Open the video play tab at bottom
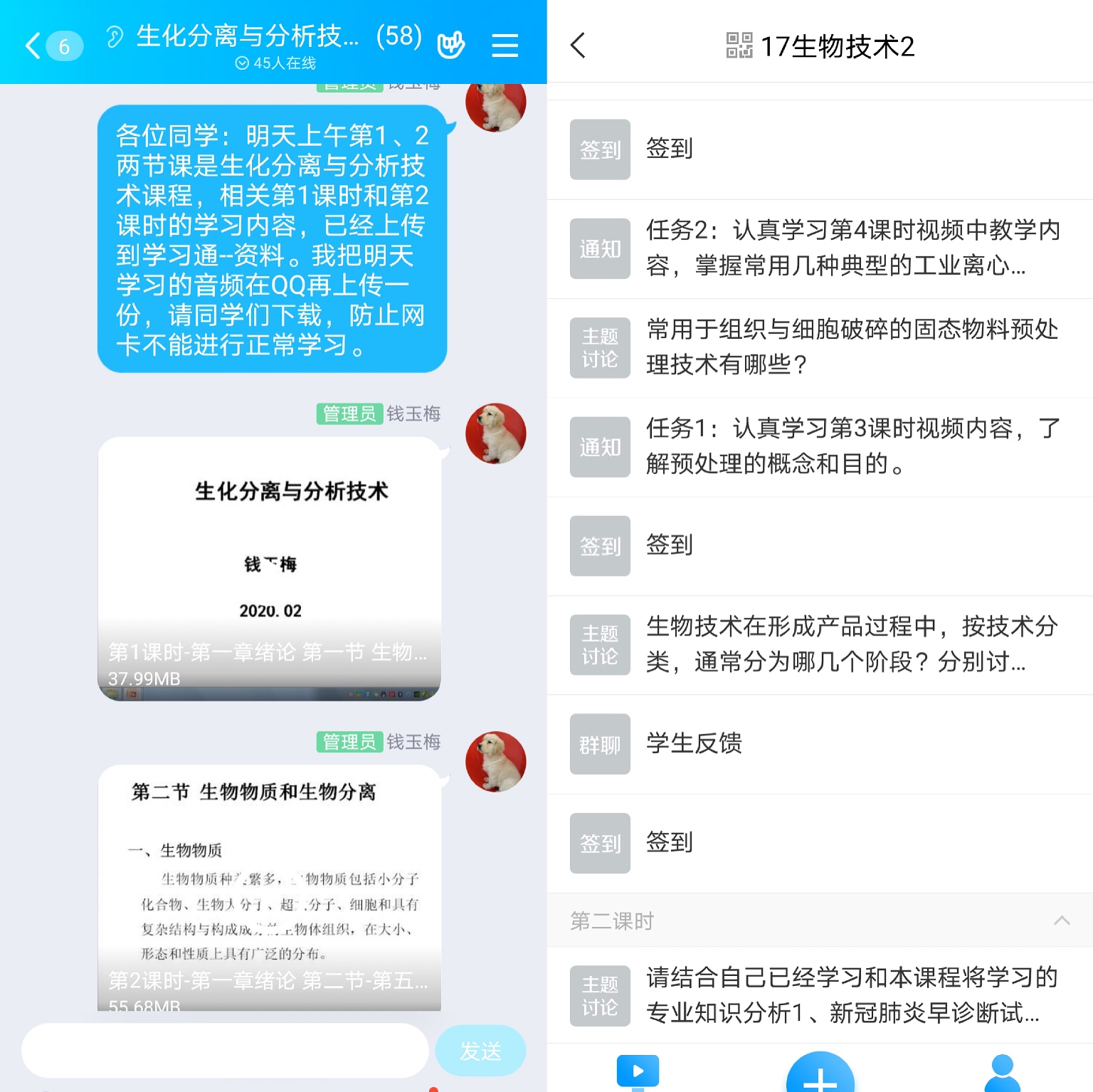1093x1092 pixels. click(638, 1071)
